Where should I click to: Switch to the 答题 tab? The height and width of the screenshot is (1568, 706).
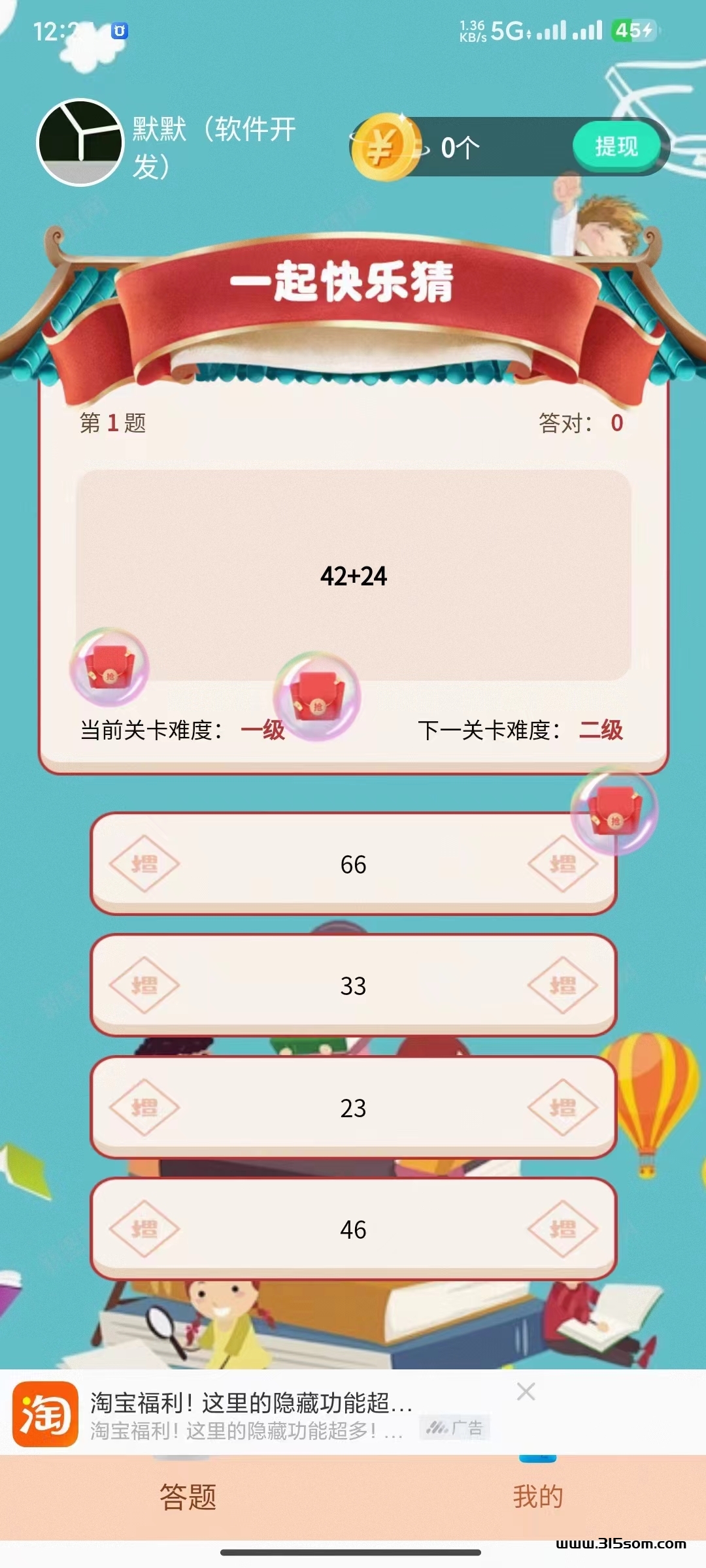coord(188,1496)
